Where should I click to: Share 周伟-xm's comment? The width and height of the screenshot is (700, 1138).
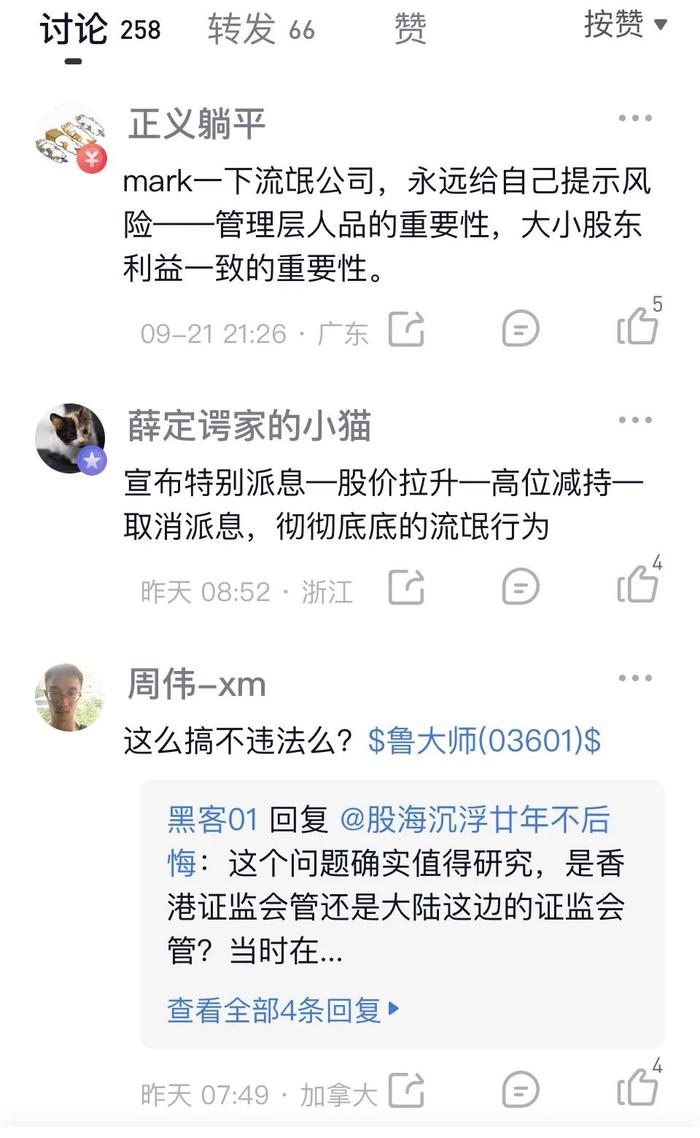406,1090
